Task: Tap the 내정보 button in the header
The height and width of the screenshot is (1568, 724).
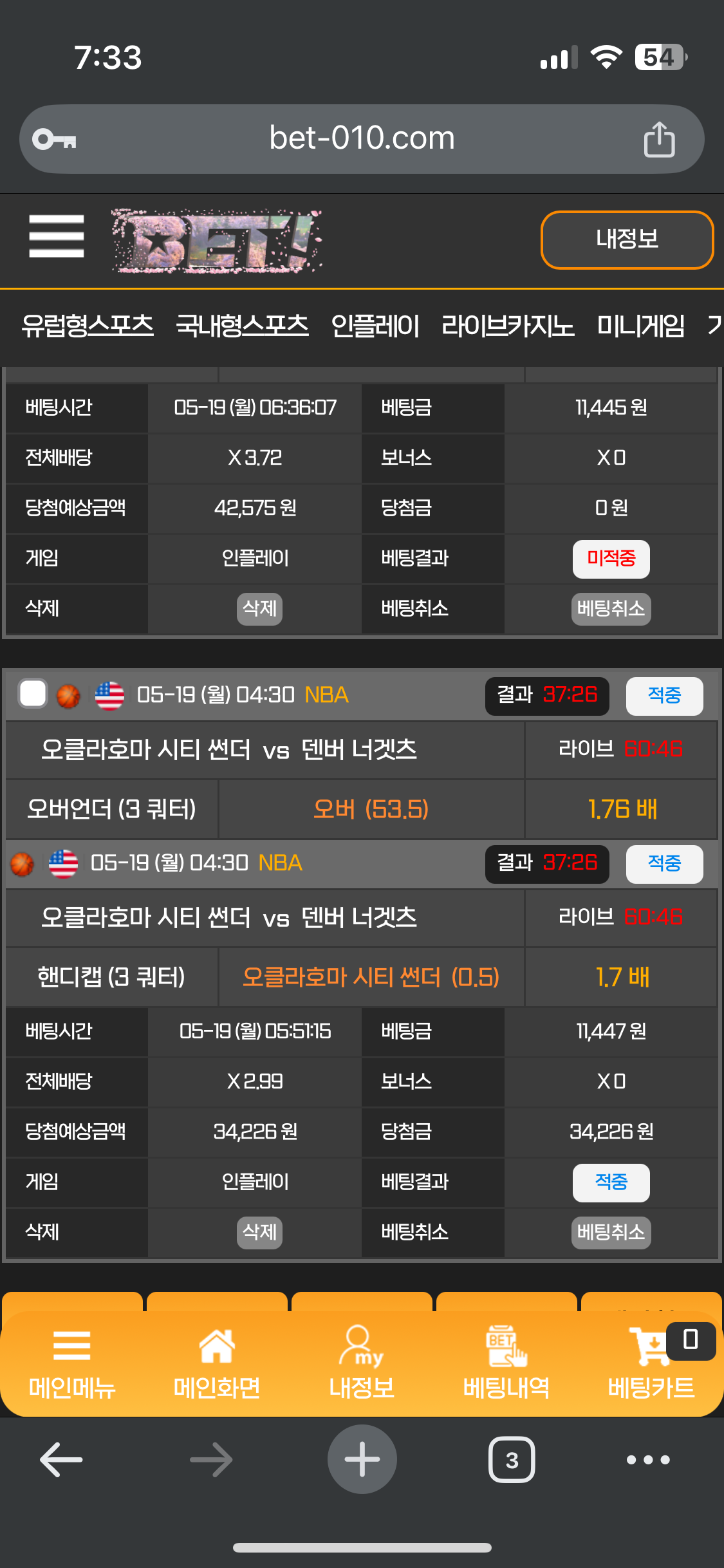Action: [x=627, y=239]
